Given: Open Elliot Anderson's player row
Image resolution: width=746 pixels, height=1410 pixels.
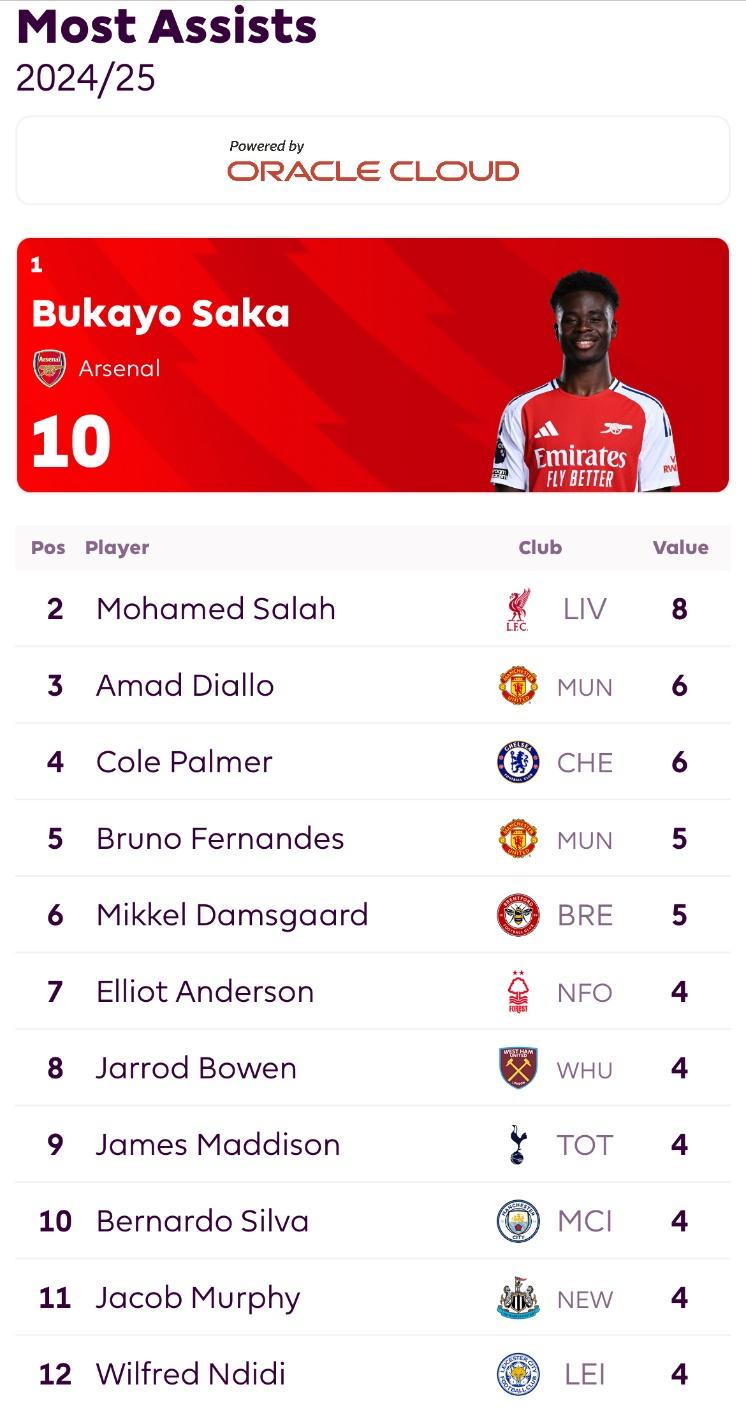Looking at the screenshot, I should tap(373, 992).
